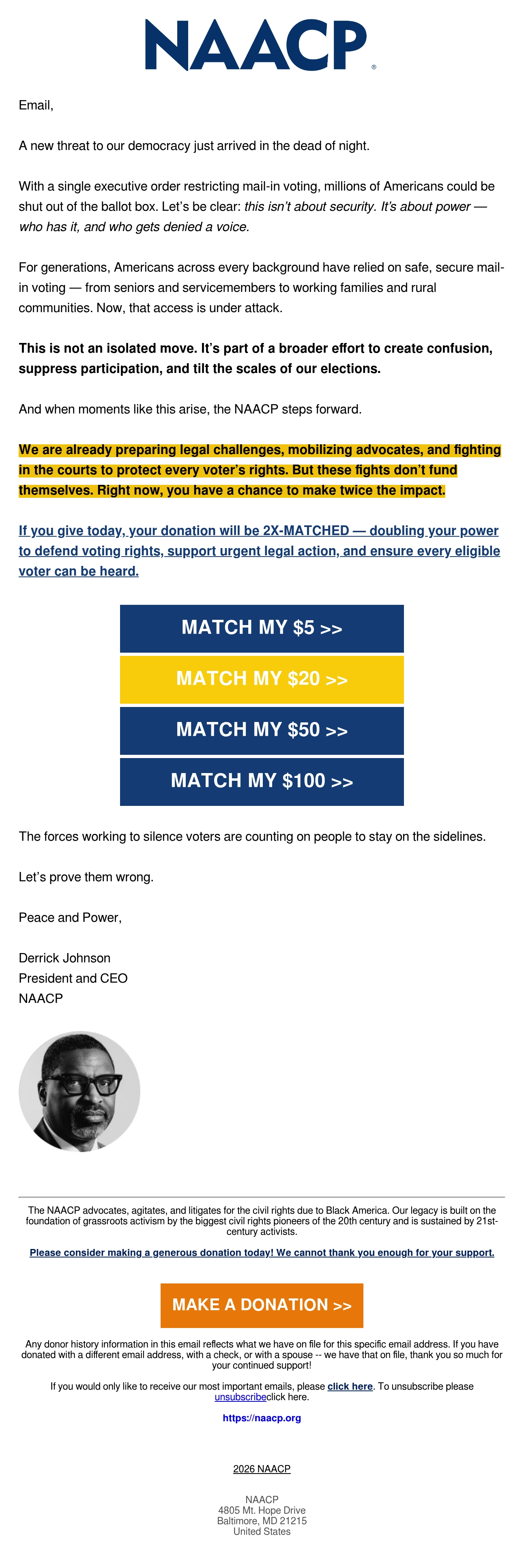524x1568 pixels.
Task: Open the https://naacp.org link
Action: [261, 1418]
